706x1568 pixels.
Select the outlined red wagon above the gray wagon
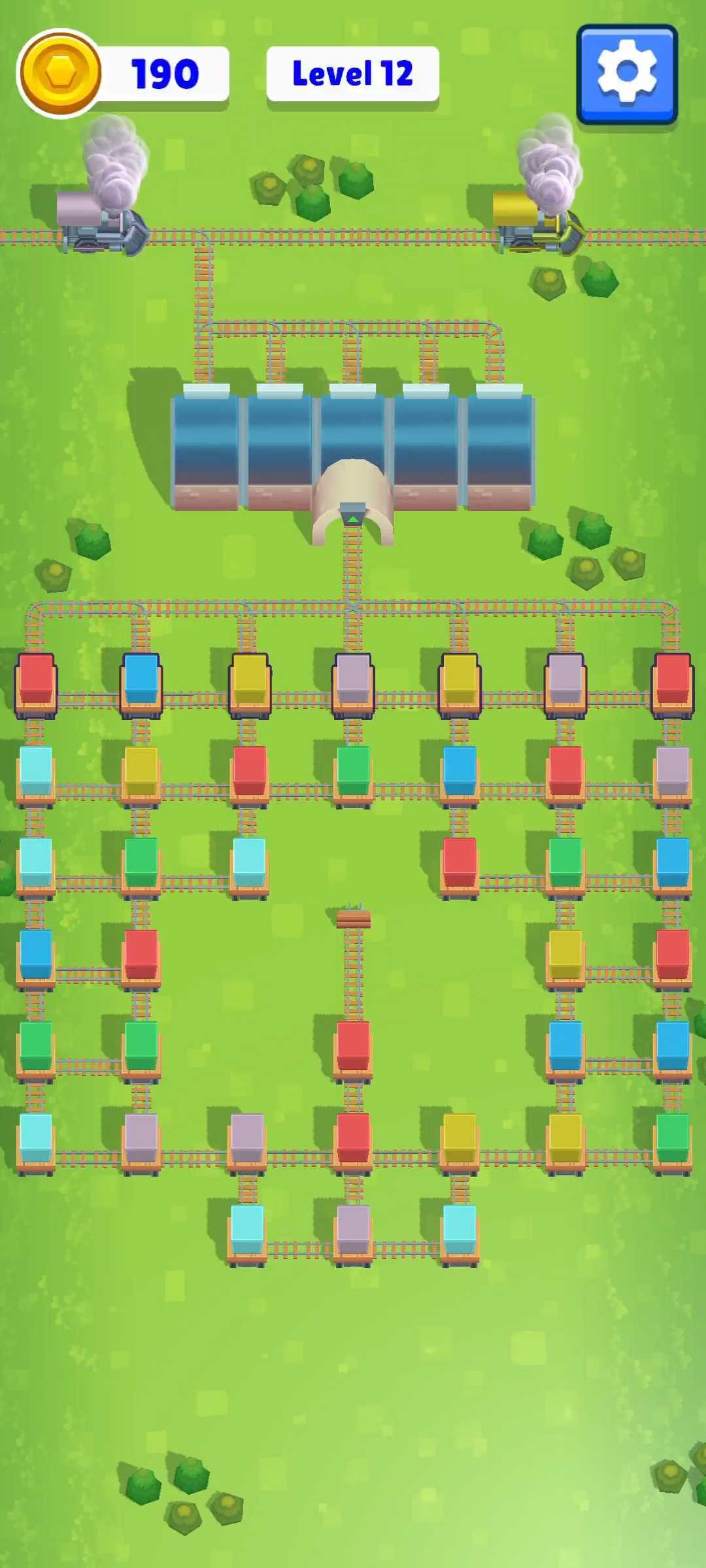click(673, 683)
